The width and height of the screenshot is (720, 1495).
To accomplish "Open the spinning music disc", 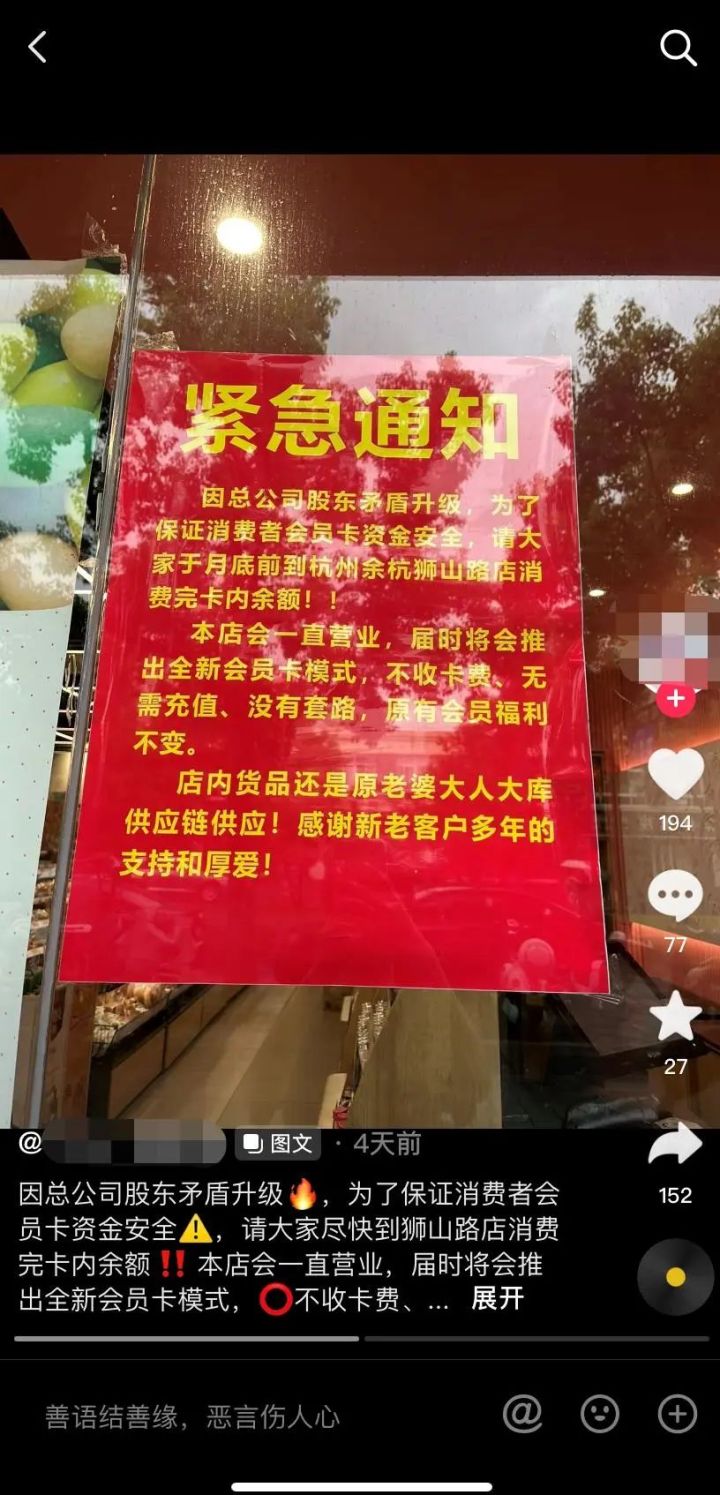I will point(676,1276).
